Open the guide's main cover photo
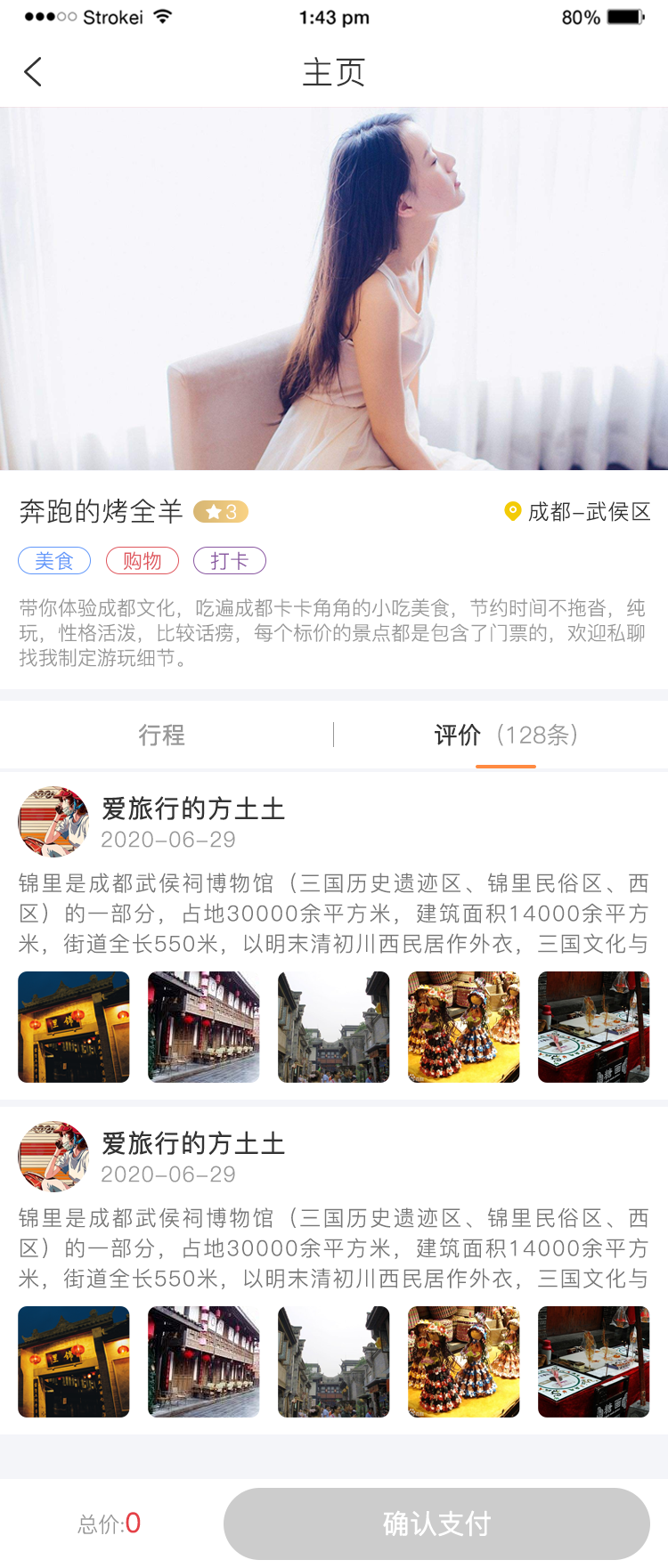This screenshot has width=668, height=1568. coord(334,288)
